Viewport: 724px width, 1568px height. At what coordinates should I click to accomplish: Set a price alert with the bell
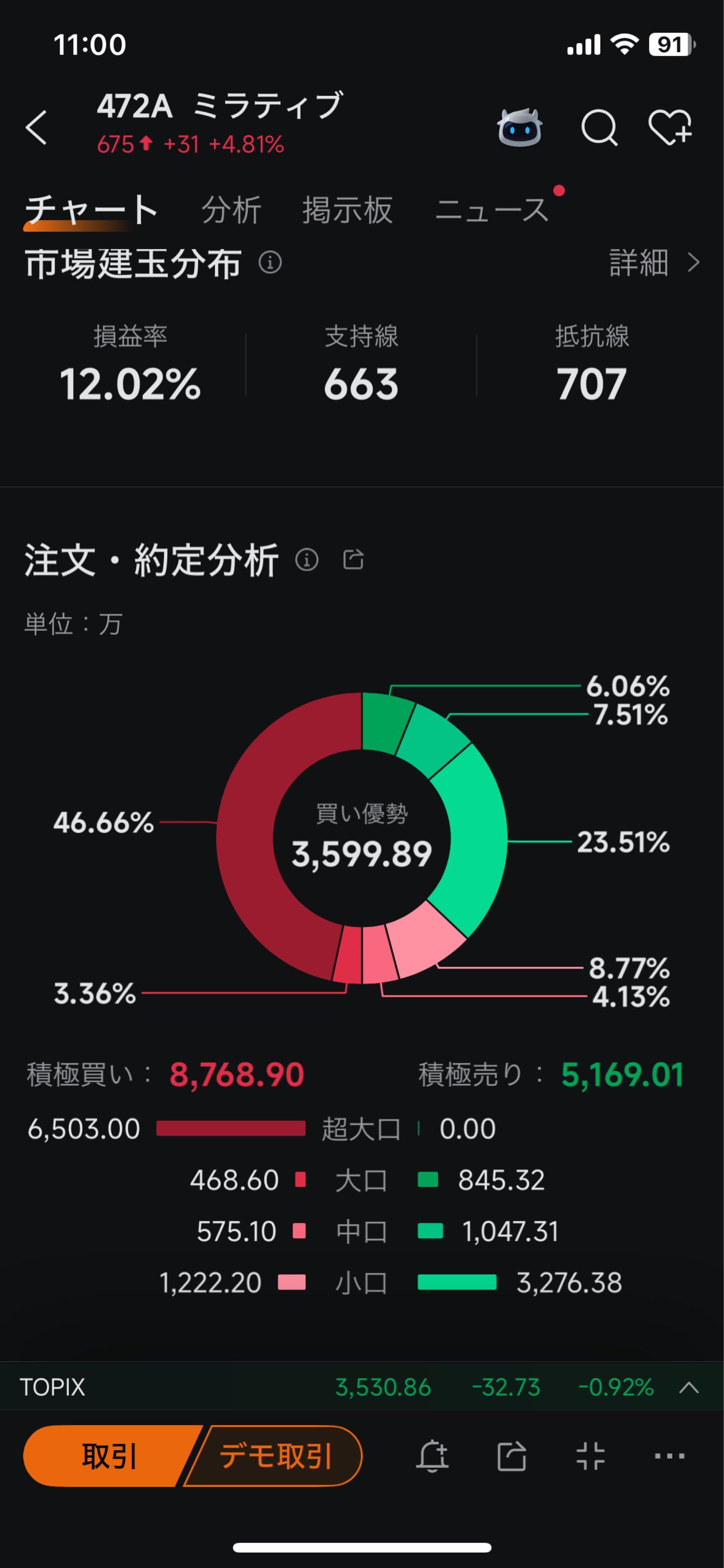pyautogui.click(x=433, y=1456)
